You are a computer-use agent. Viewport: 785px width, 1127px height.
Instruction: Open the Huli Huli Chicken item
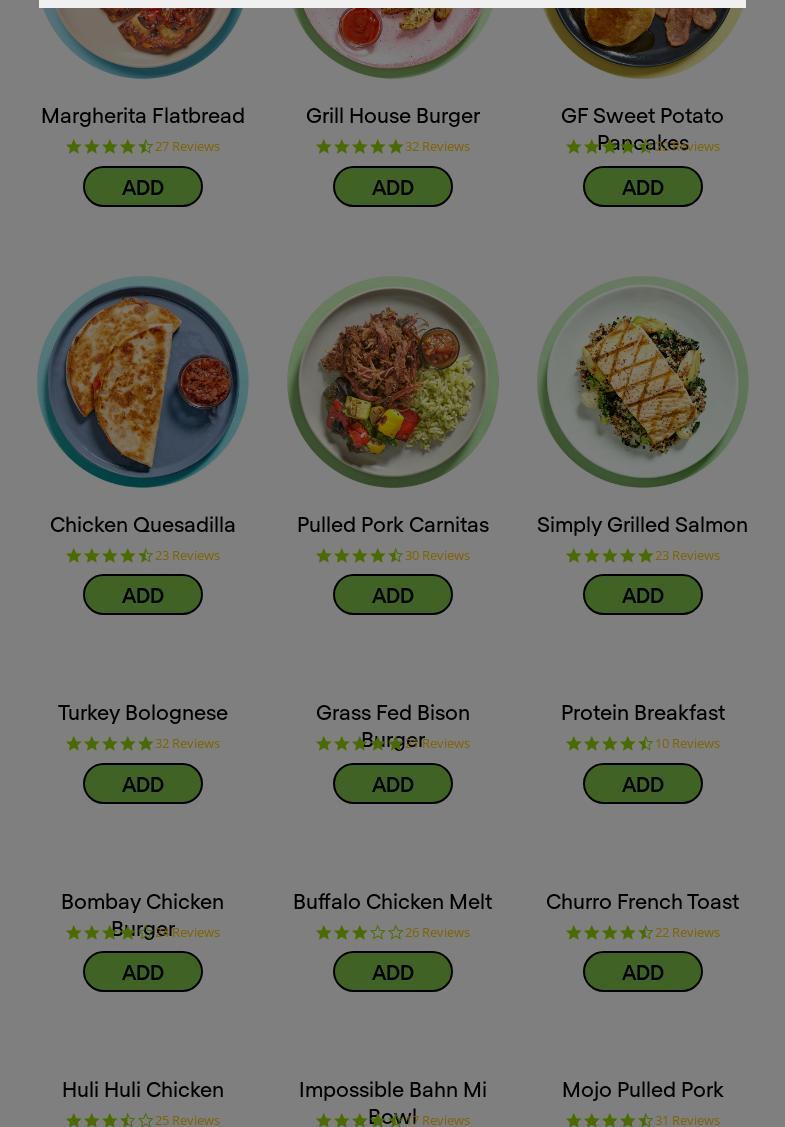pyautogui.click(x=143, y=1090)
